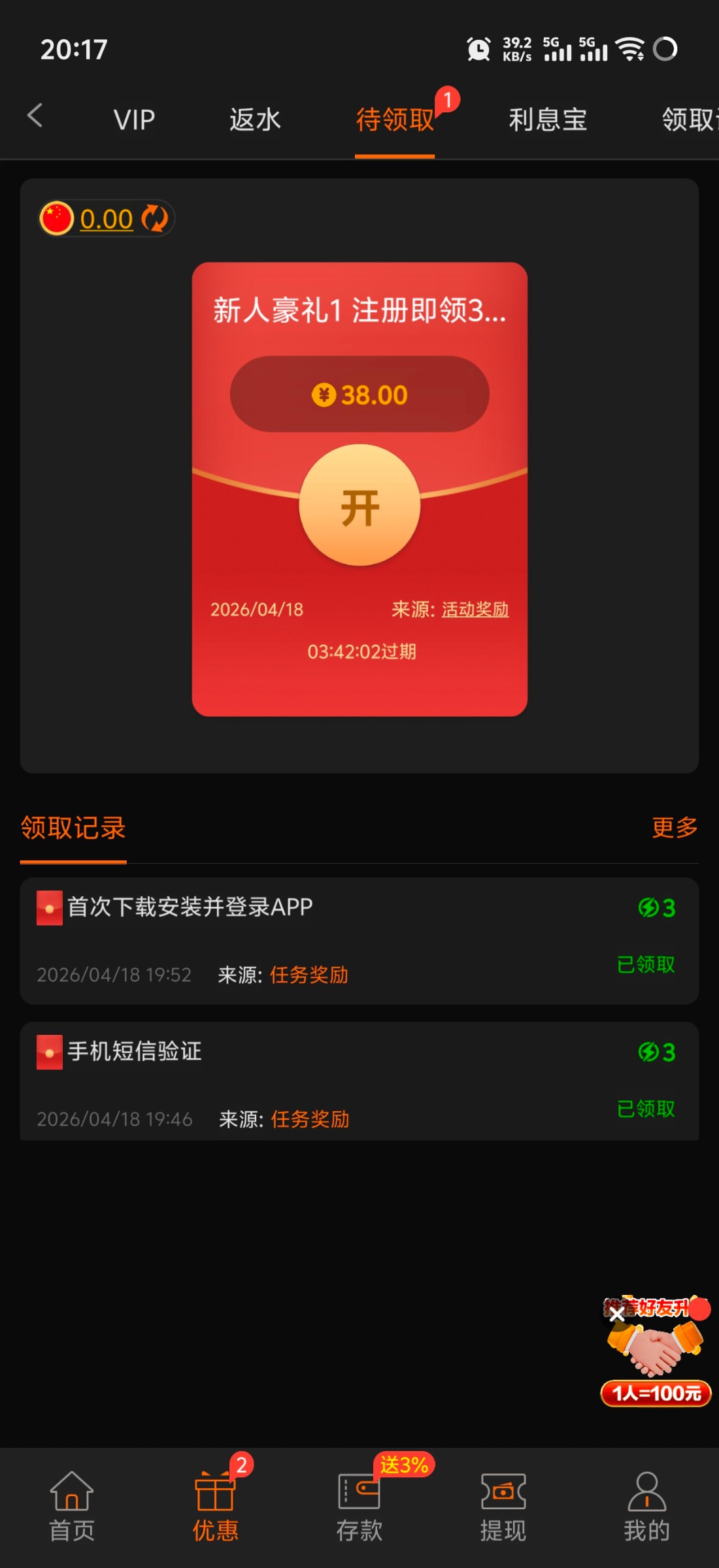This screenshot has width=719, height=1568.
Task: Open the 我的 profile tab
Action: [x=647, y=1506]
